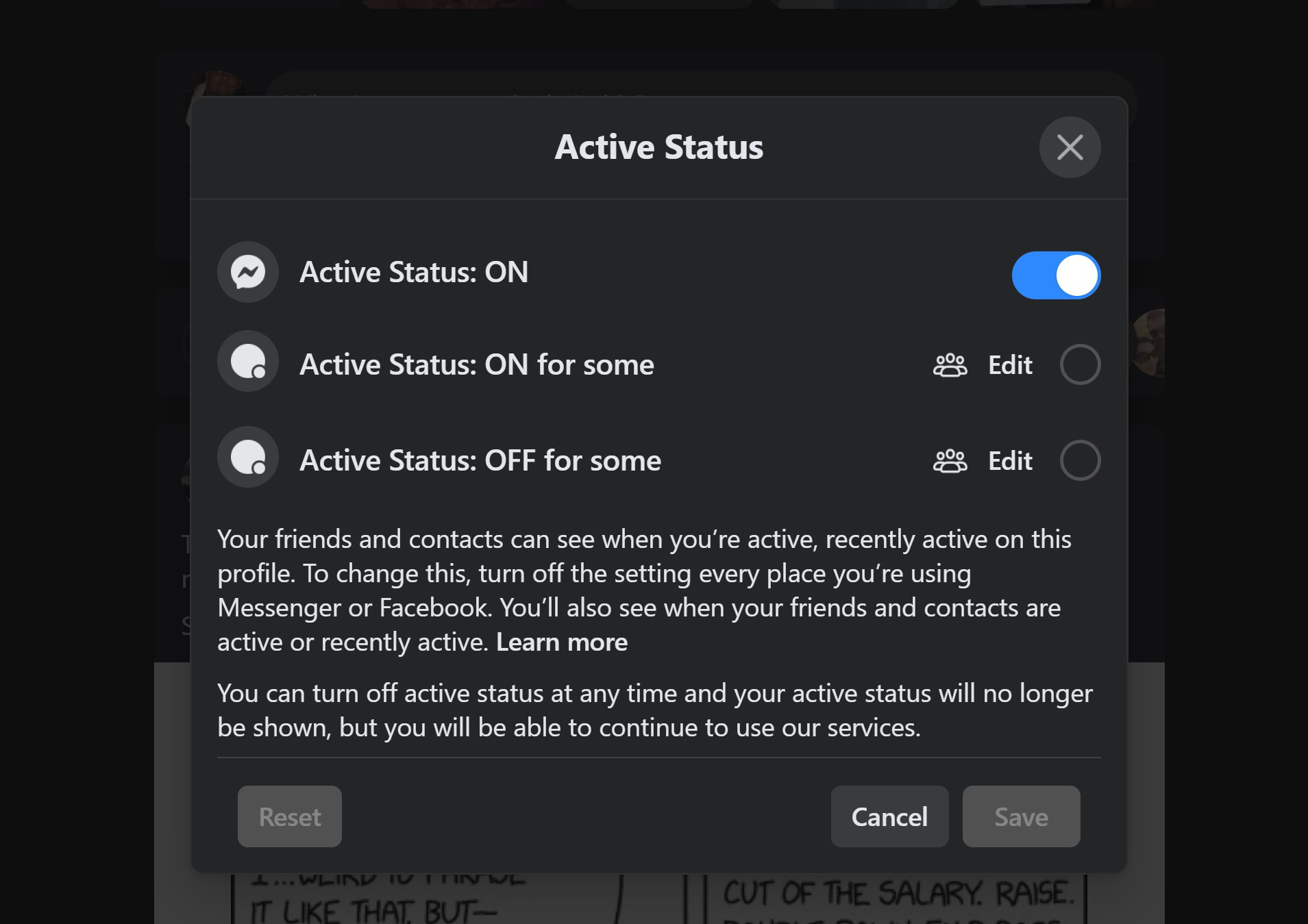This screenshot has height=924, width=1308.
Task: Select Active Status: OFF for some
Action: pos(1080,460)
